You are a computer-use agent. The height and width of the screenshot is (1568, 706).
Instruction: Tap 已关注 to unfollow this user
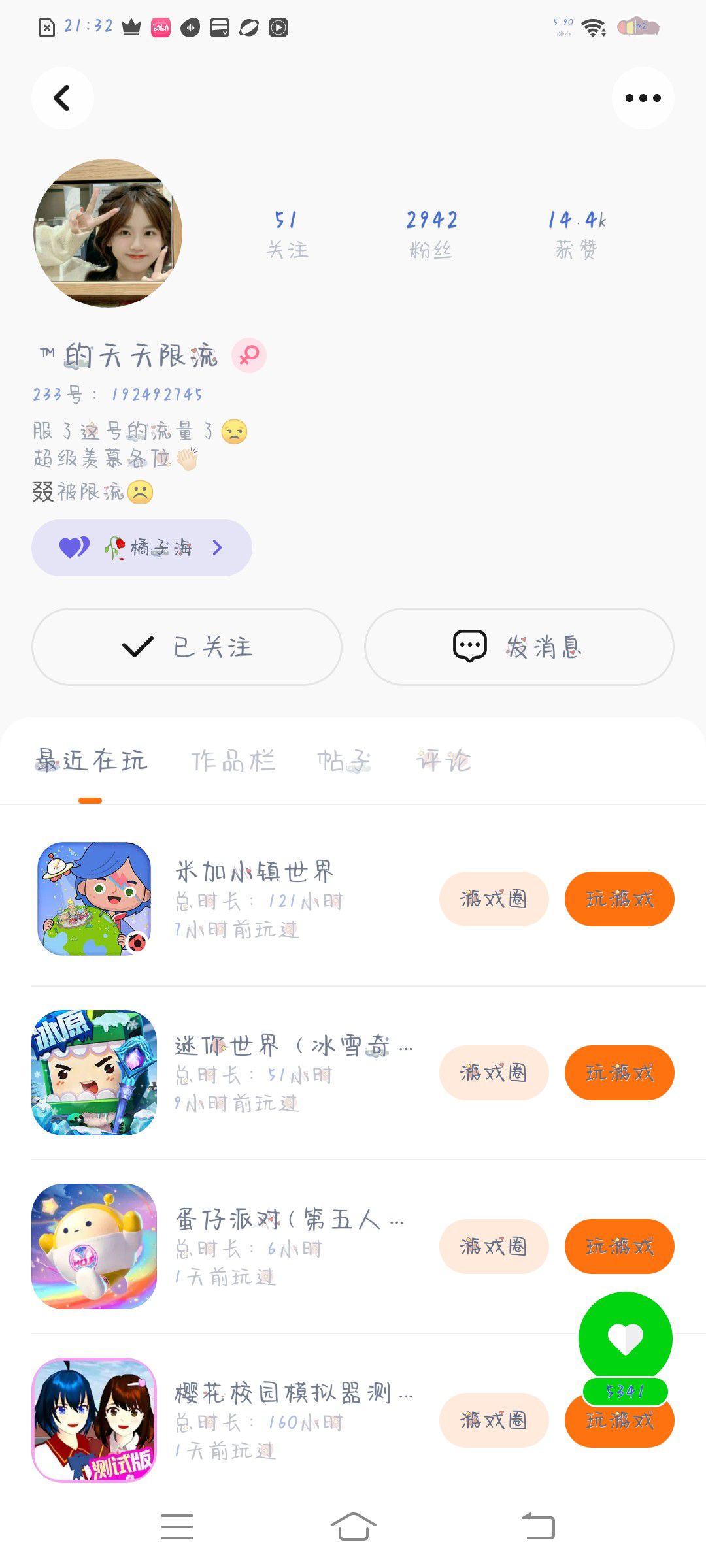[x=187, y=647]
